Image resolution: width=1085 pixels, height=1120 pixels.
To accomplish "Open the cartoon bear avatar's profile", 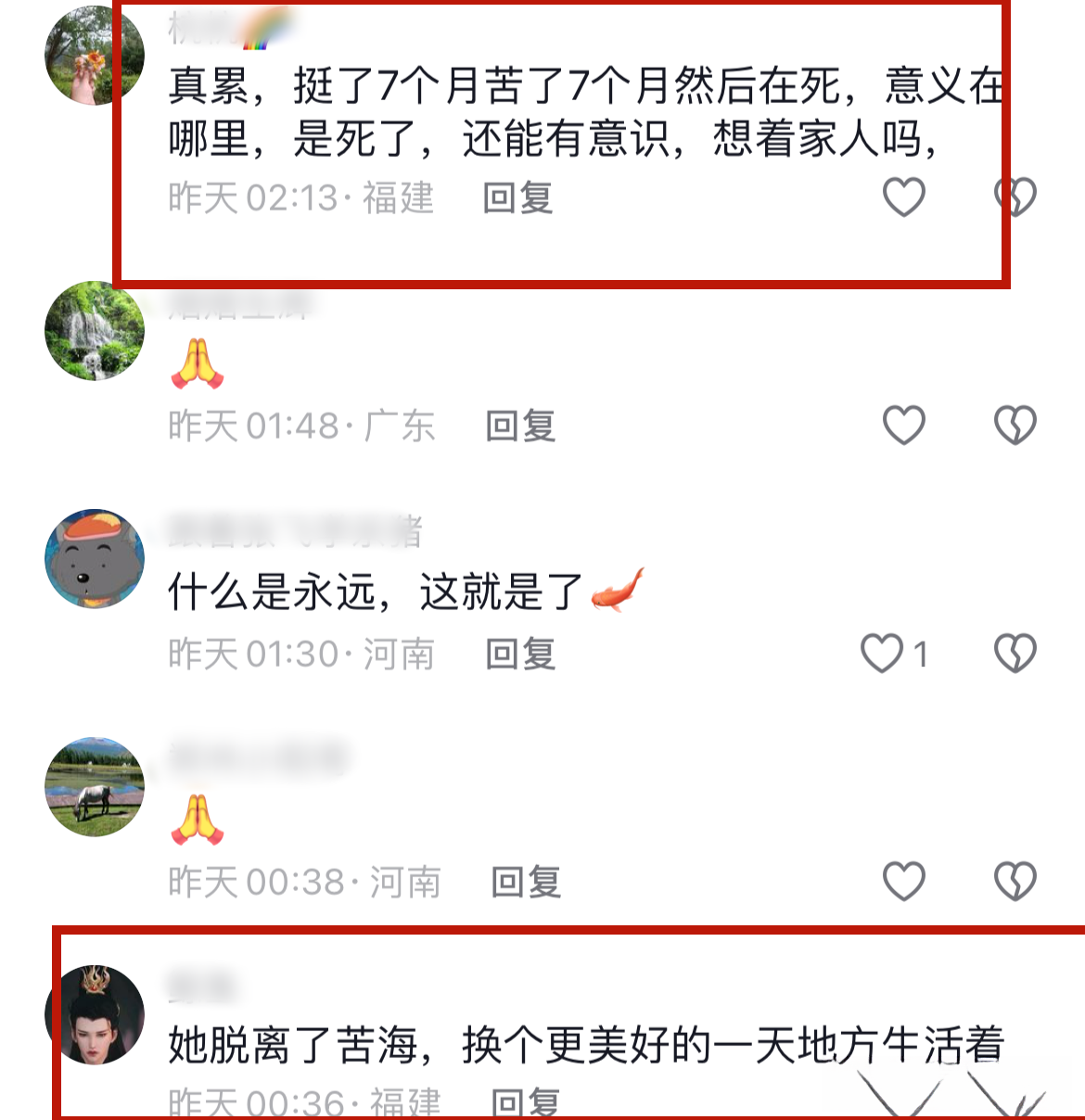I will pos(95,559).
